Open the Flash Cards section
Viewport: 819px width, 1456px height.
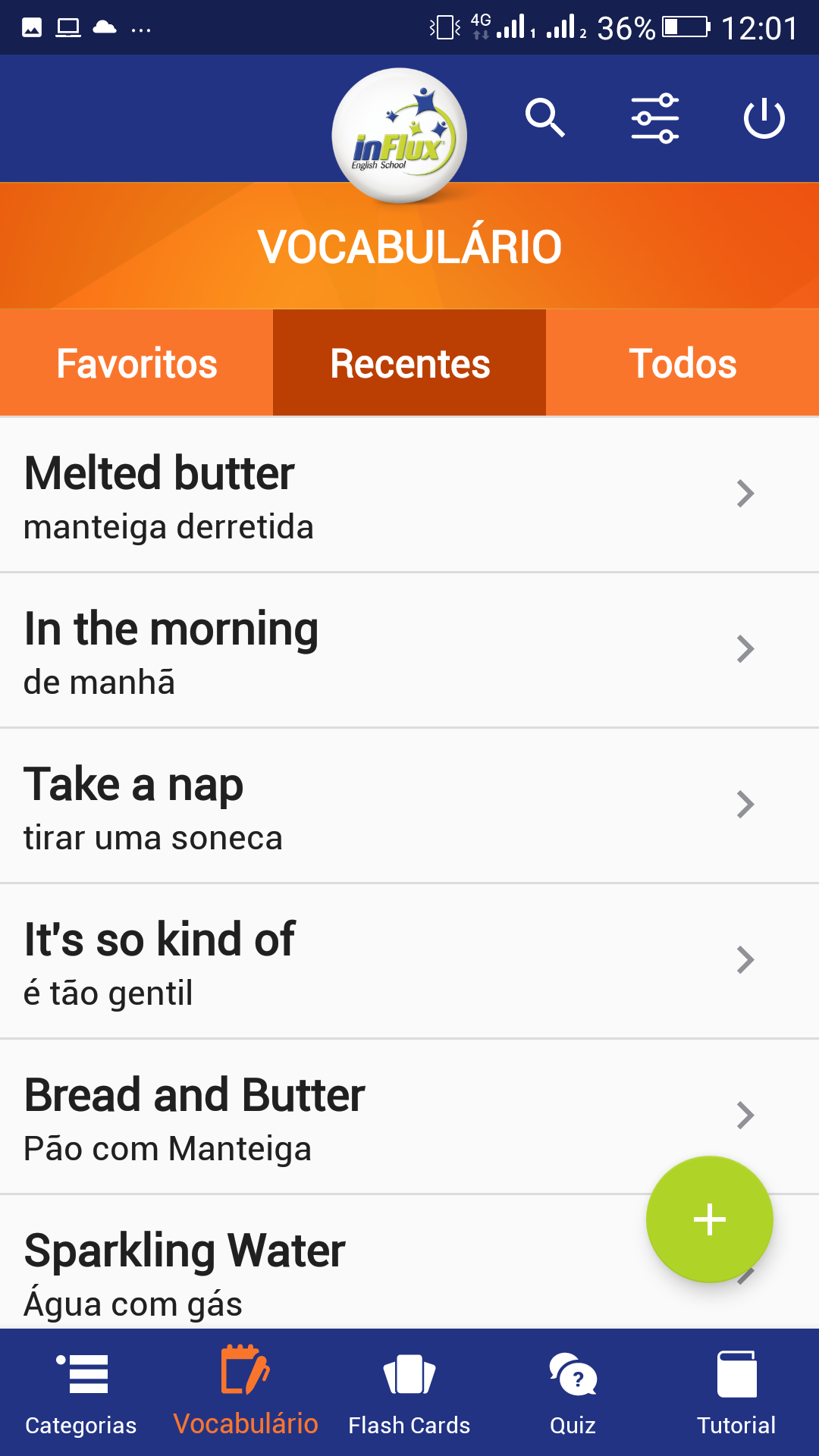[409, 1392]
